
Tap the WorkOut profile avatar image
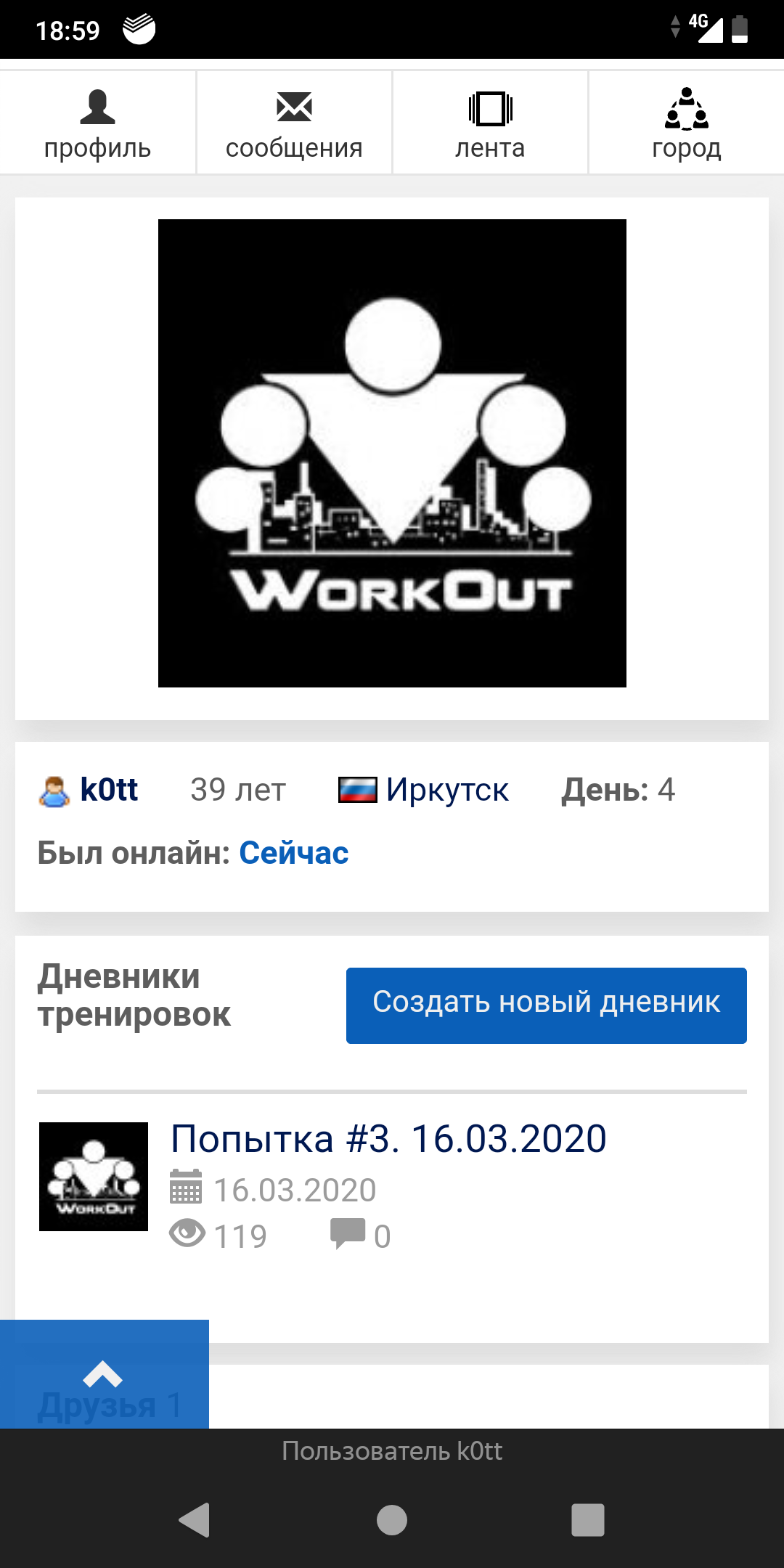[x=392, y=453]
